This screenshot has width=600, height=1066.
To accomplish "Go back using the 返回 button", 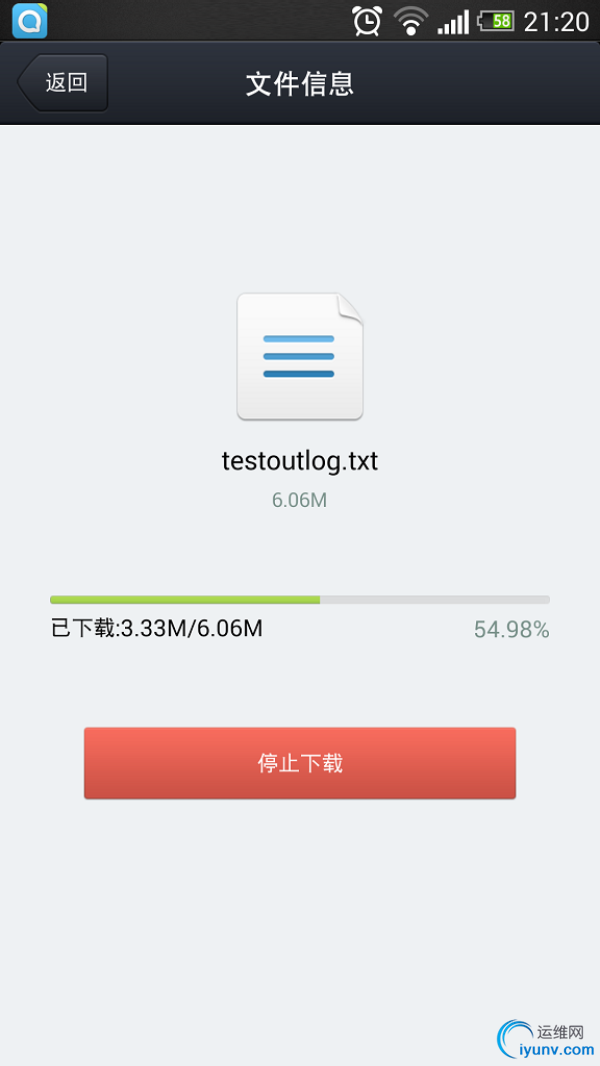I will pyautogui.click(x=63, y=83).
